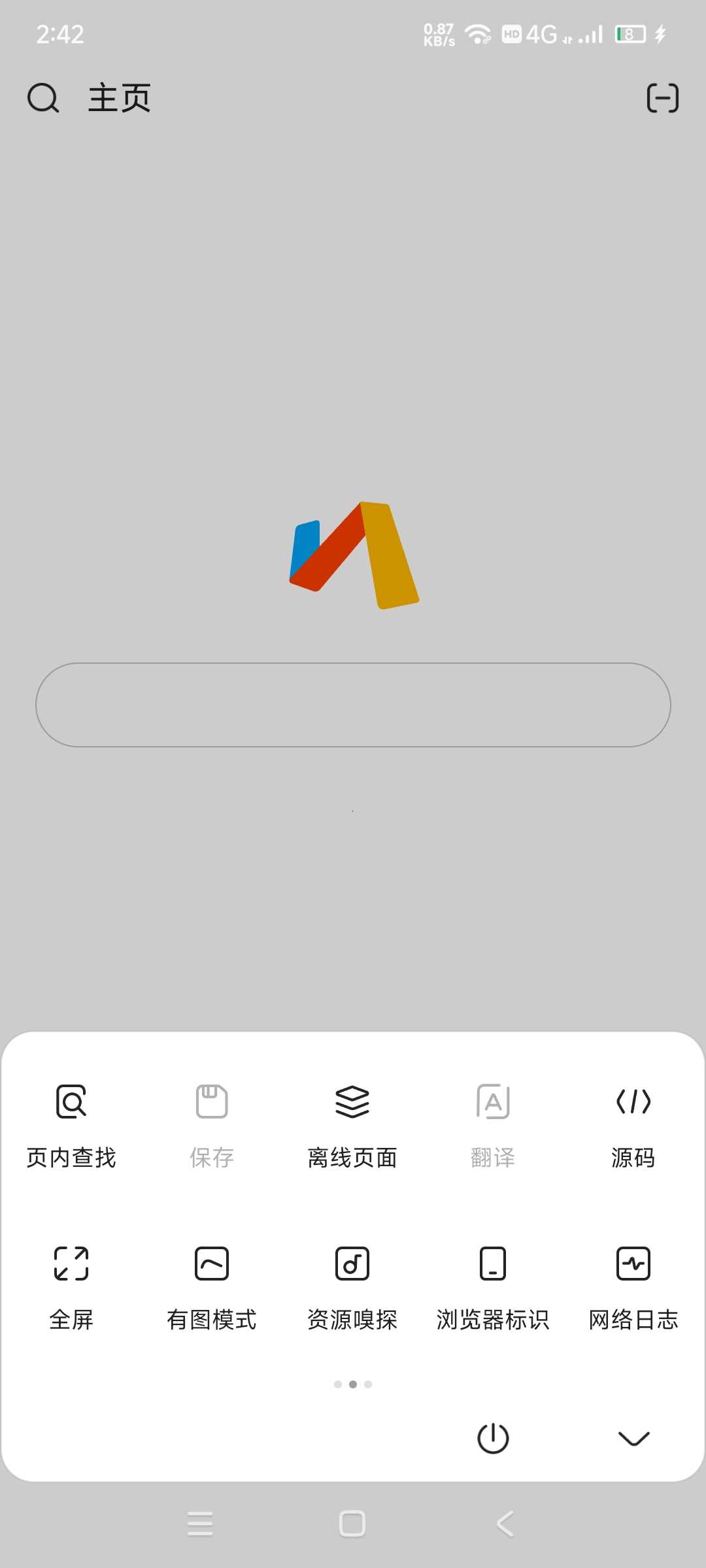Focus the homepage search box

pyautogui.click(x=353, y=705)
